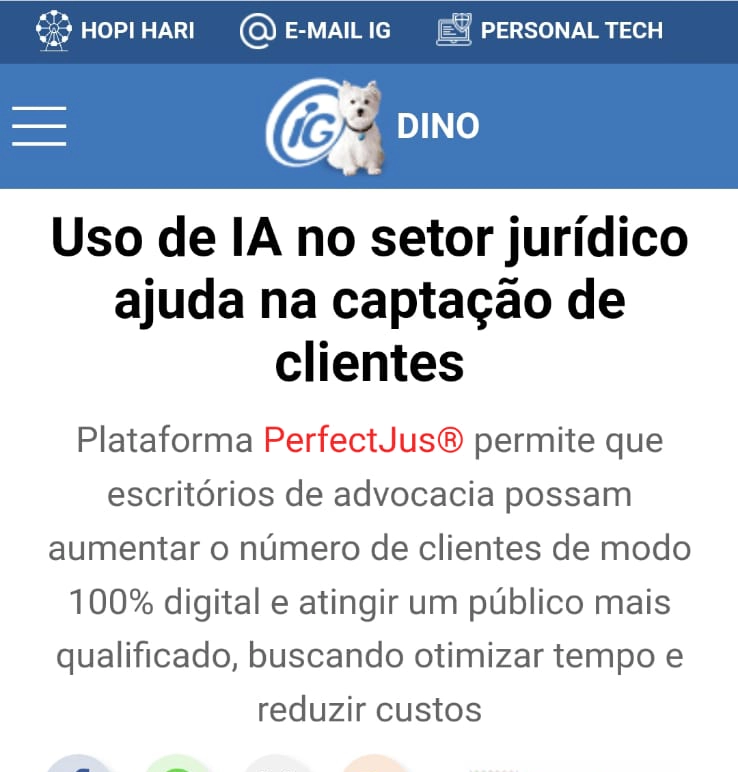Open E-mail iG
This screenshot has height=772, width=738.
pos(318,30)
